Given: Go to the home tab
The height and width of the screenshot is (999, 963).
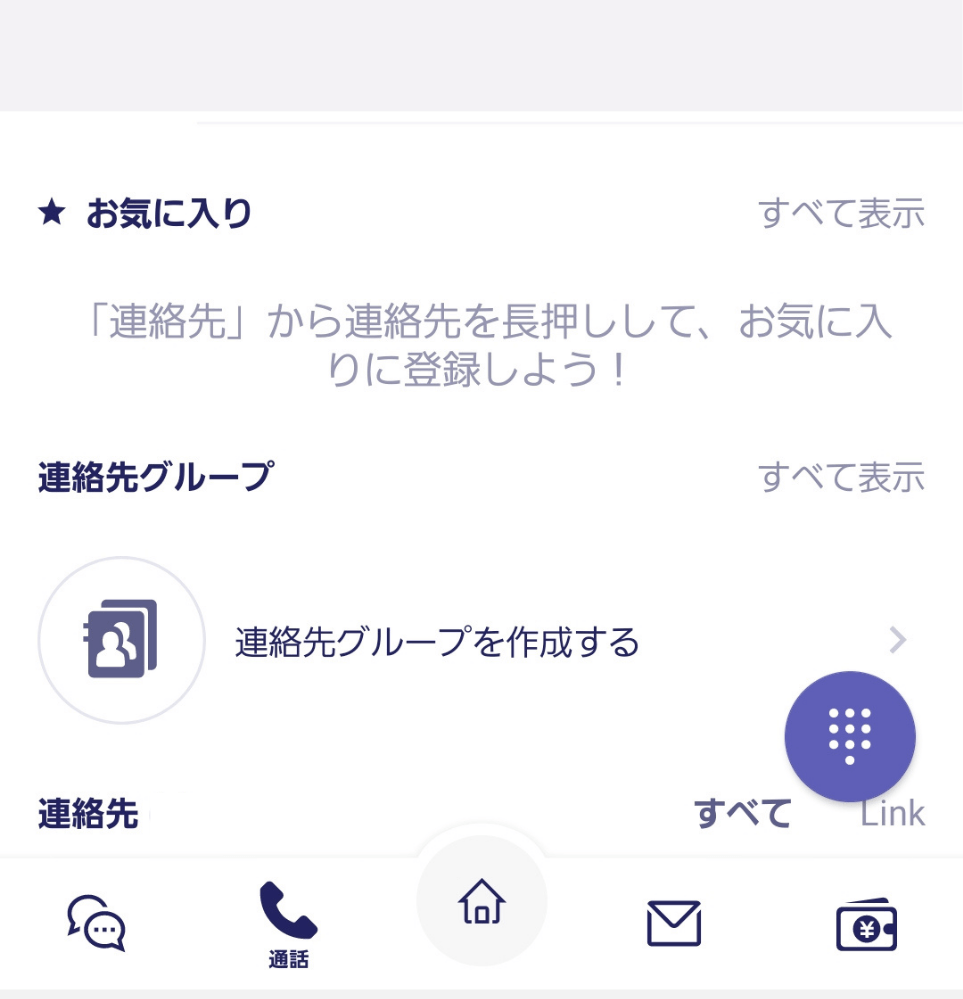Looking at the screenshot, I should pyautogui.click(x=482, y=901).
